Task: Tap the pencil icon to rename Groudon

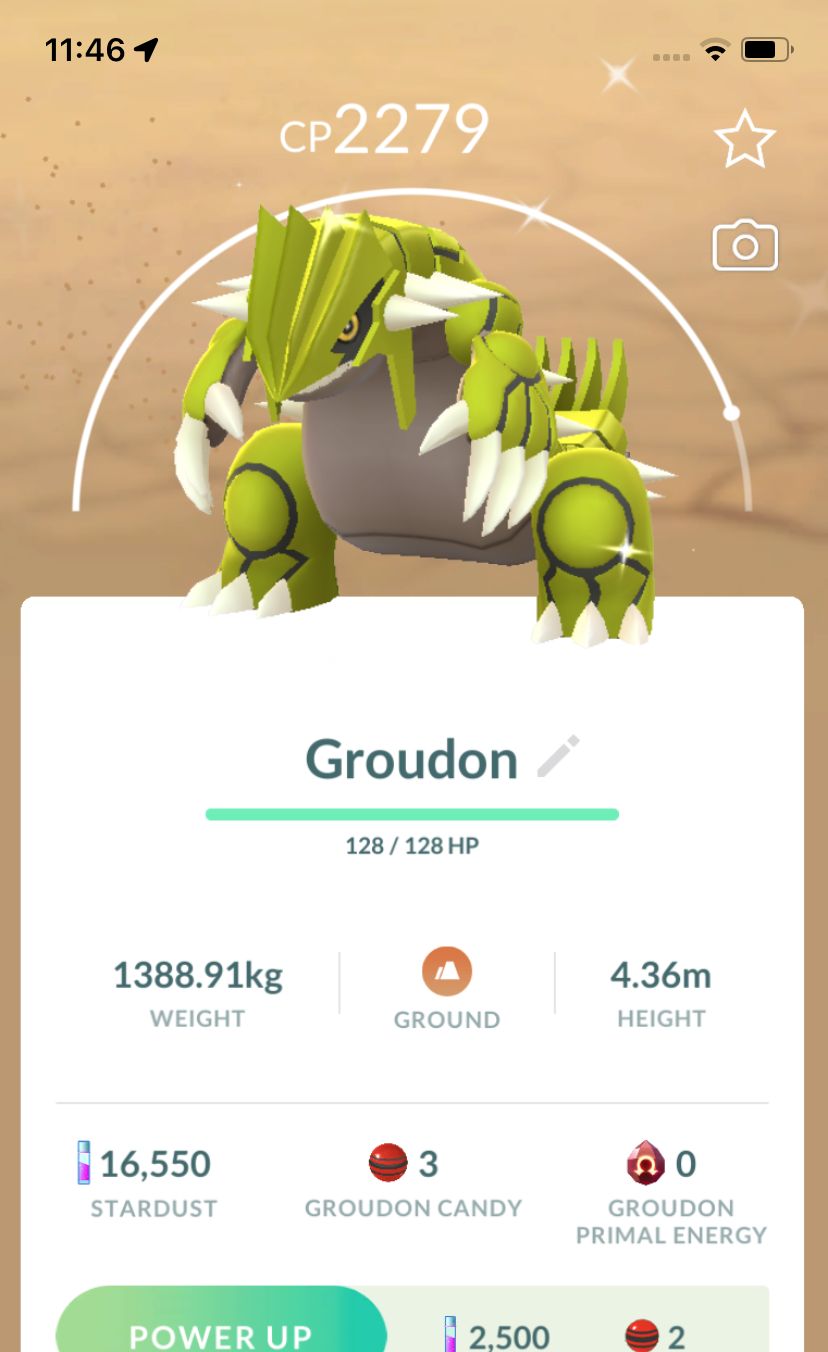Action: tap(556, 757)
